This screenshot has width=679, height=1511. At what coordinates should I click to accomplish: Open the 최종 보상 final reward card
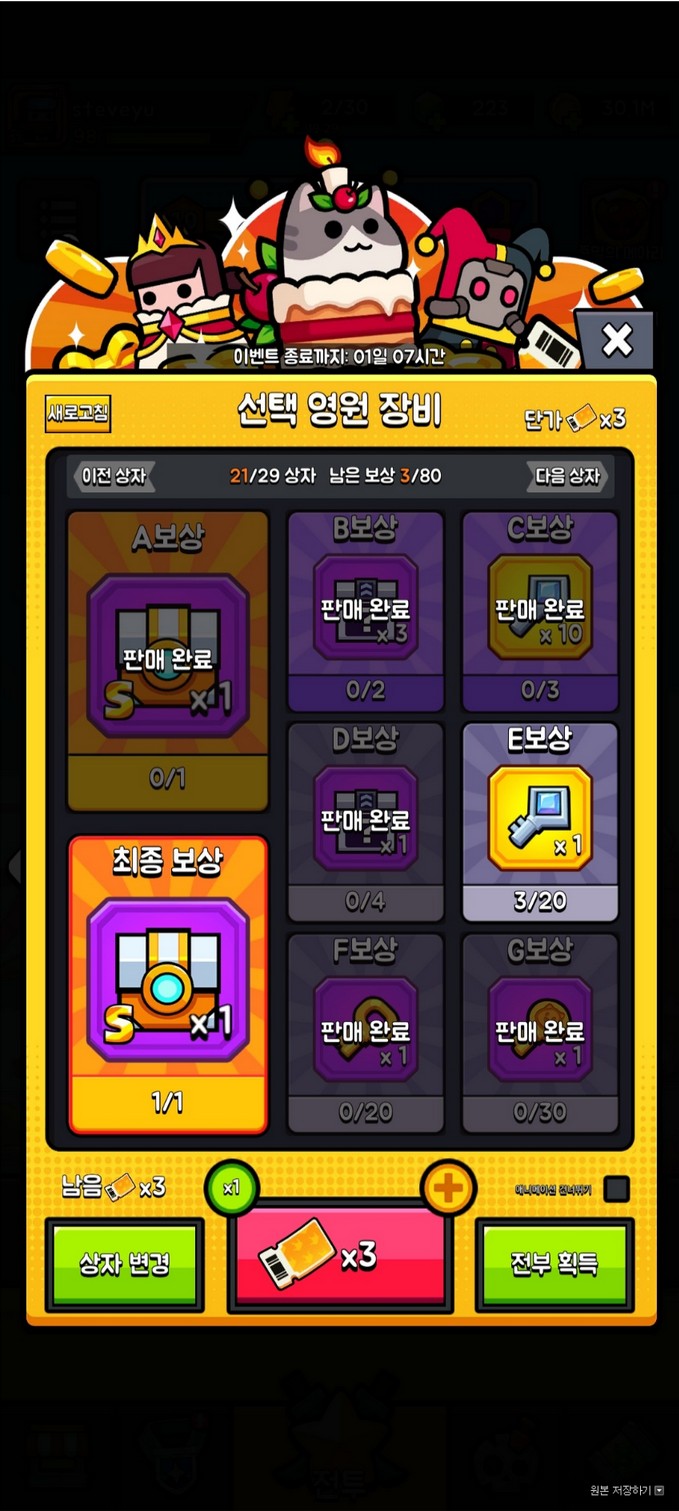point(168,984)
